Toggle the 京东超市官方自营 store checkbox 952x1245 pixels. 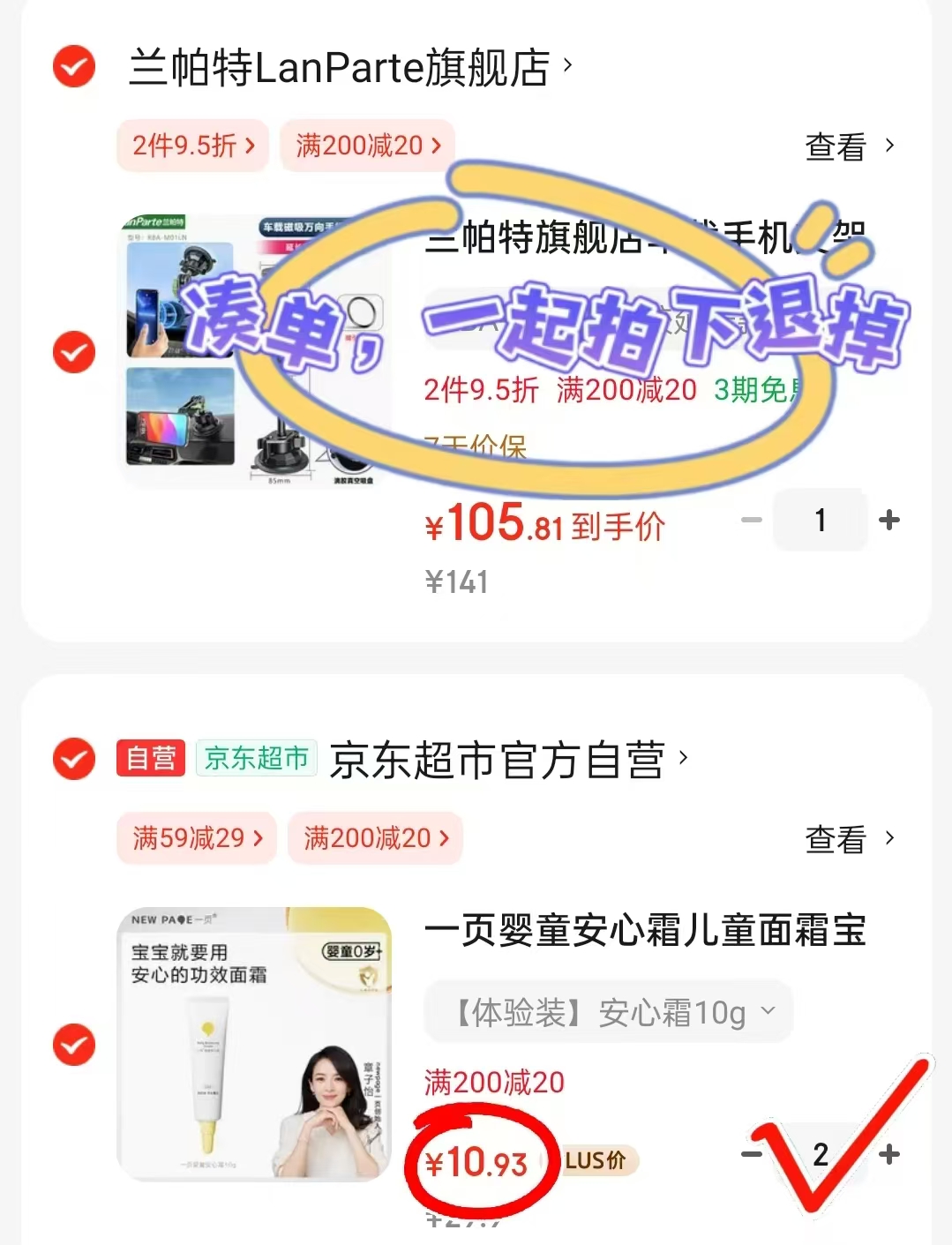point(74,759)
